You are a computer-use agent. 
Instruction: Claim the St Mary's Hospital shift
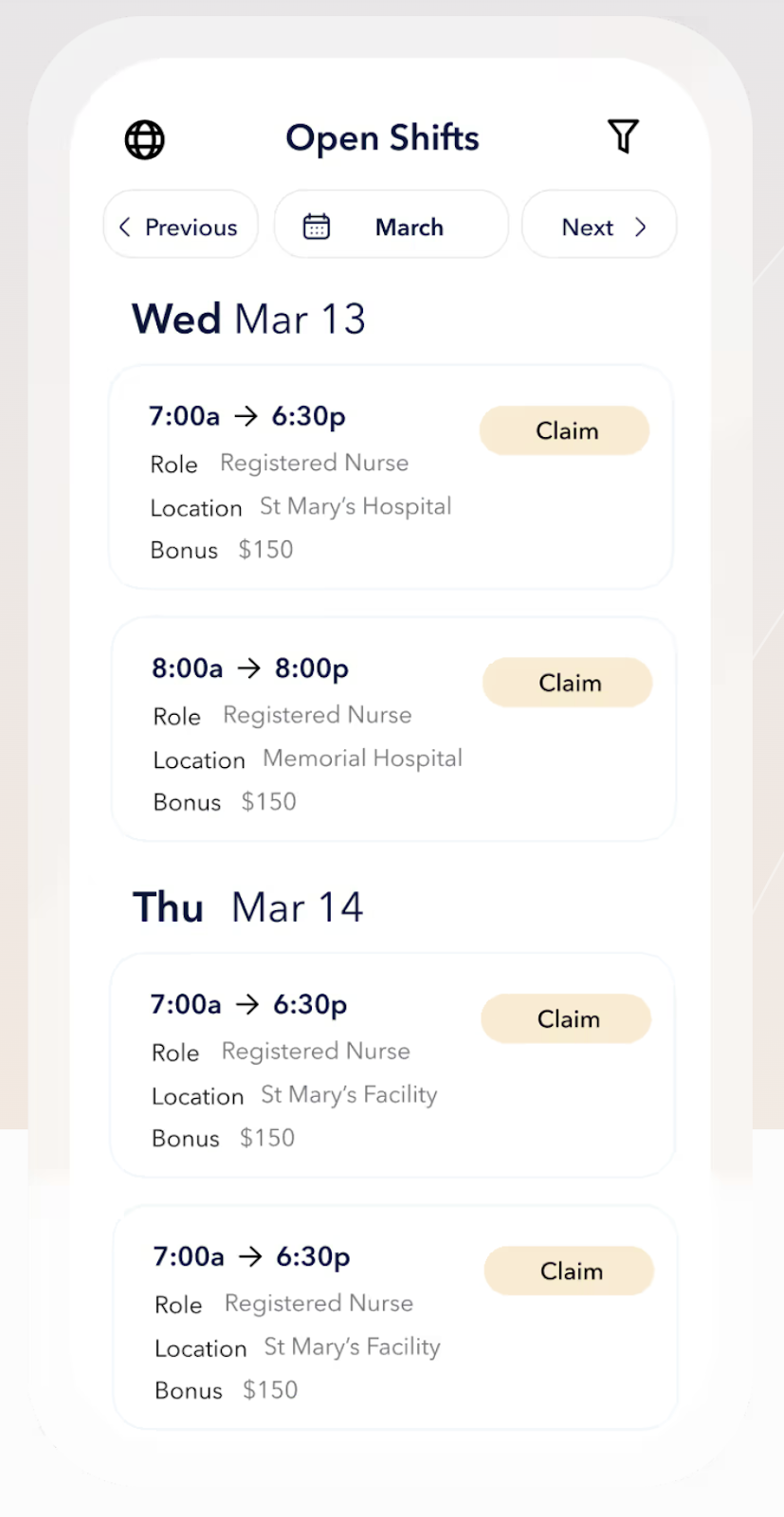point(565,430)
